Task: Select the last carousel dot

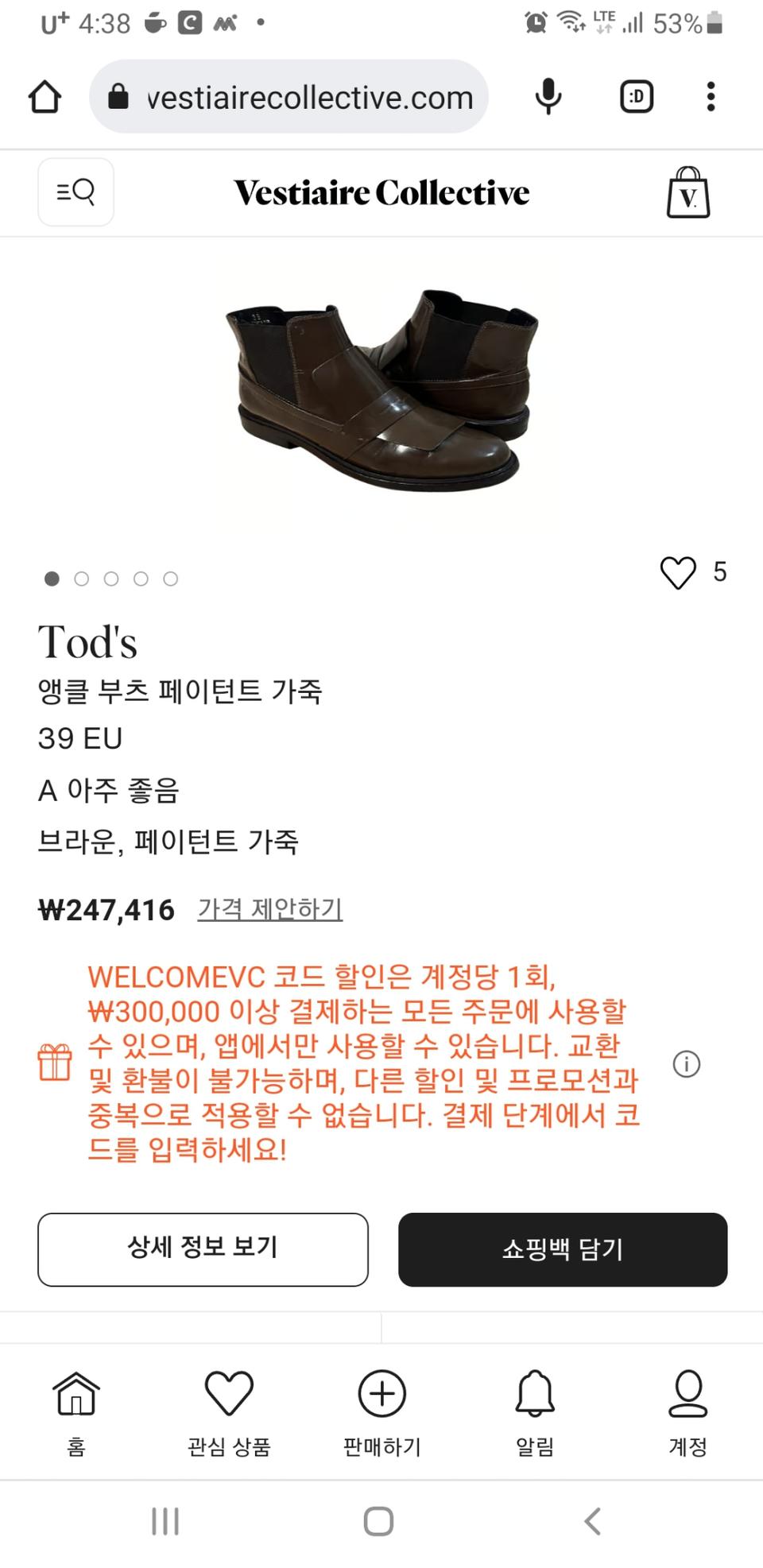Action: point(171,579)
